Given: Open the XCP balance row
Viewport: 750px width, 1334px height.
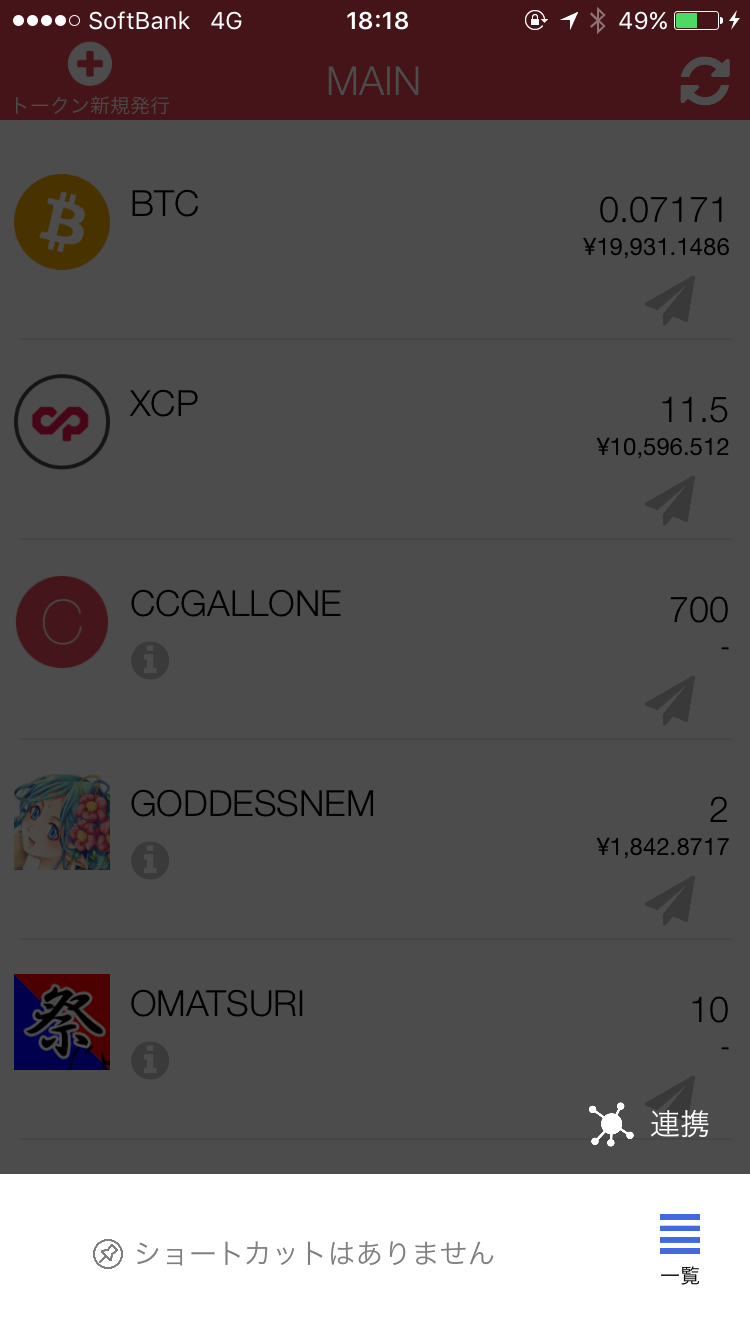Looking at the screenshot, I should (x=375, y=440).
